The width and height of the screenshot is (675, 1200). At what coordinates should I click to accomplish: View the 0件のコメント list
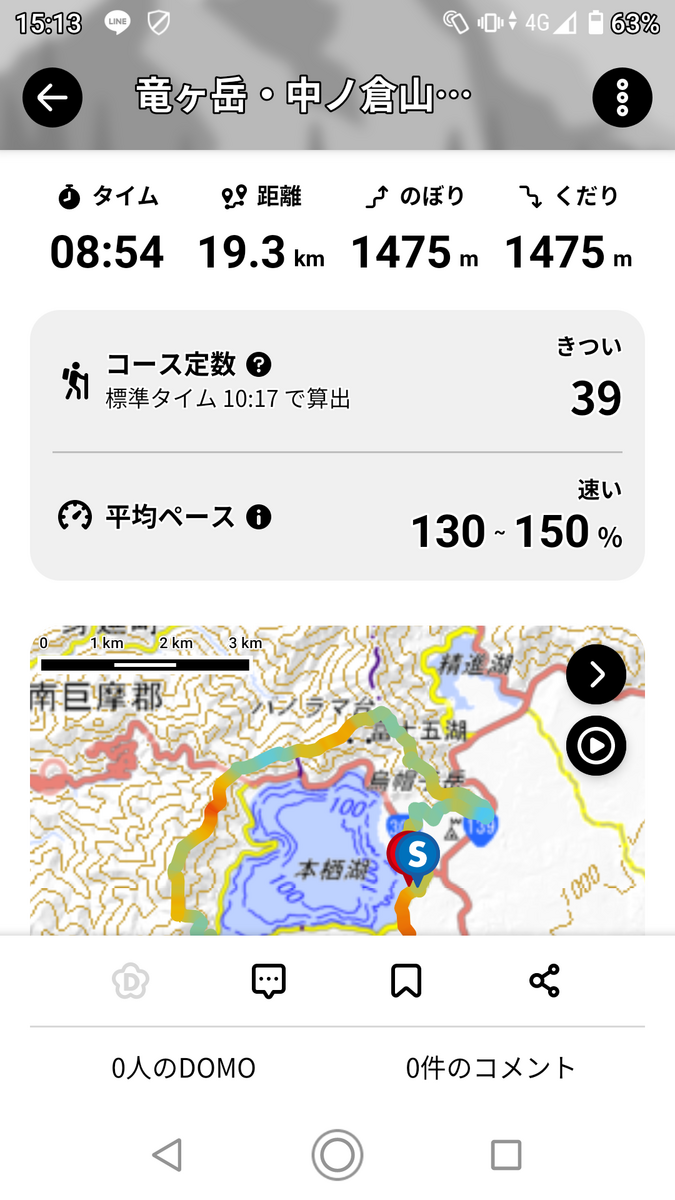[x=491, y=1068]
